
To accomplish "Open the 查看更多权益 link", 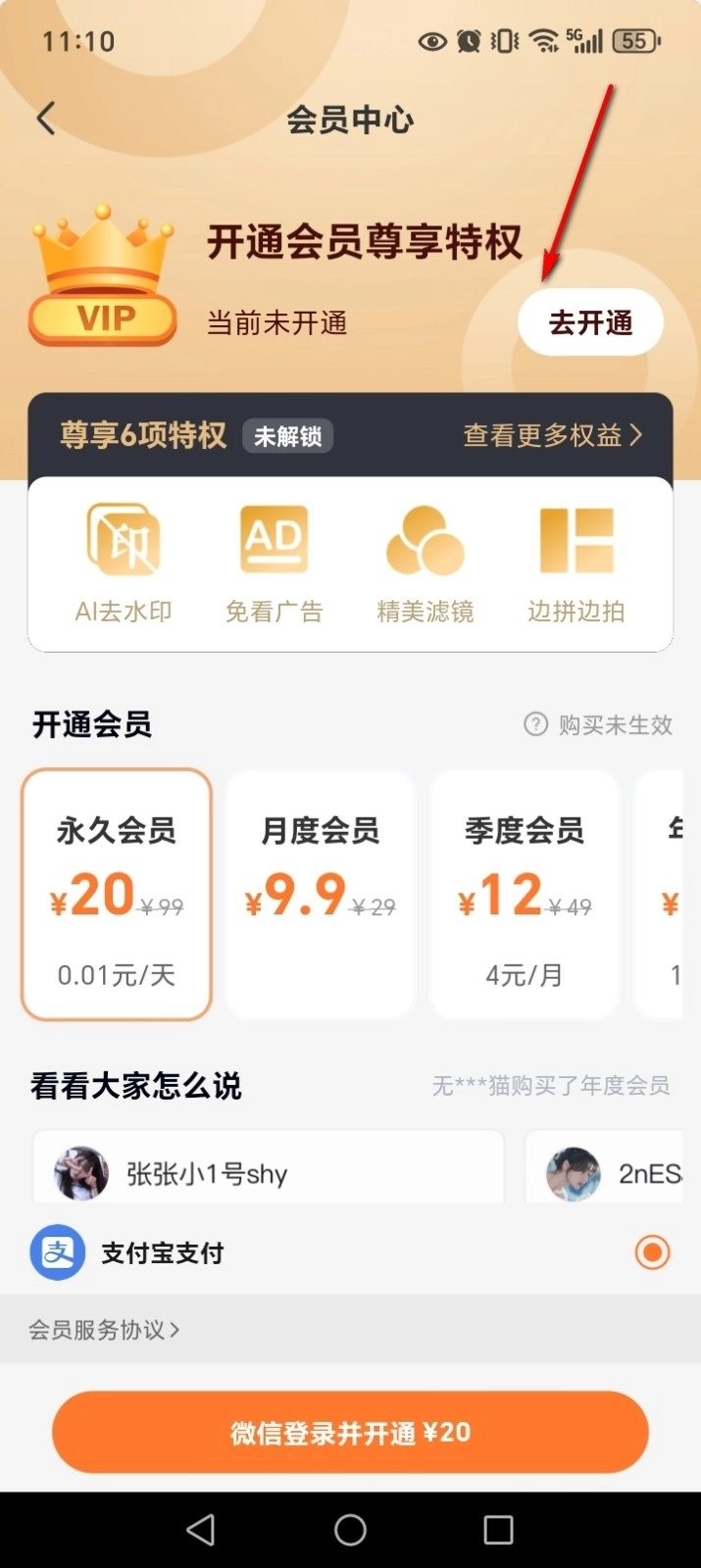I will coord(552,435).
